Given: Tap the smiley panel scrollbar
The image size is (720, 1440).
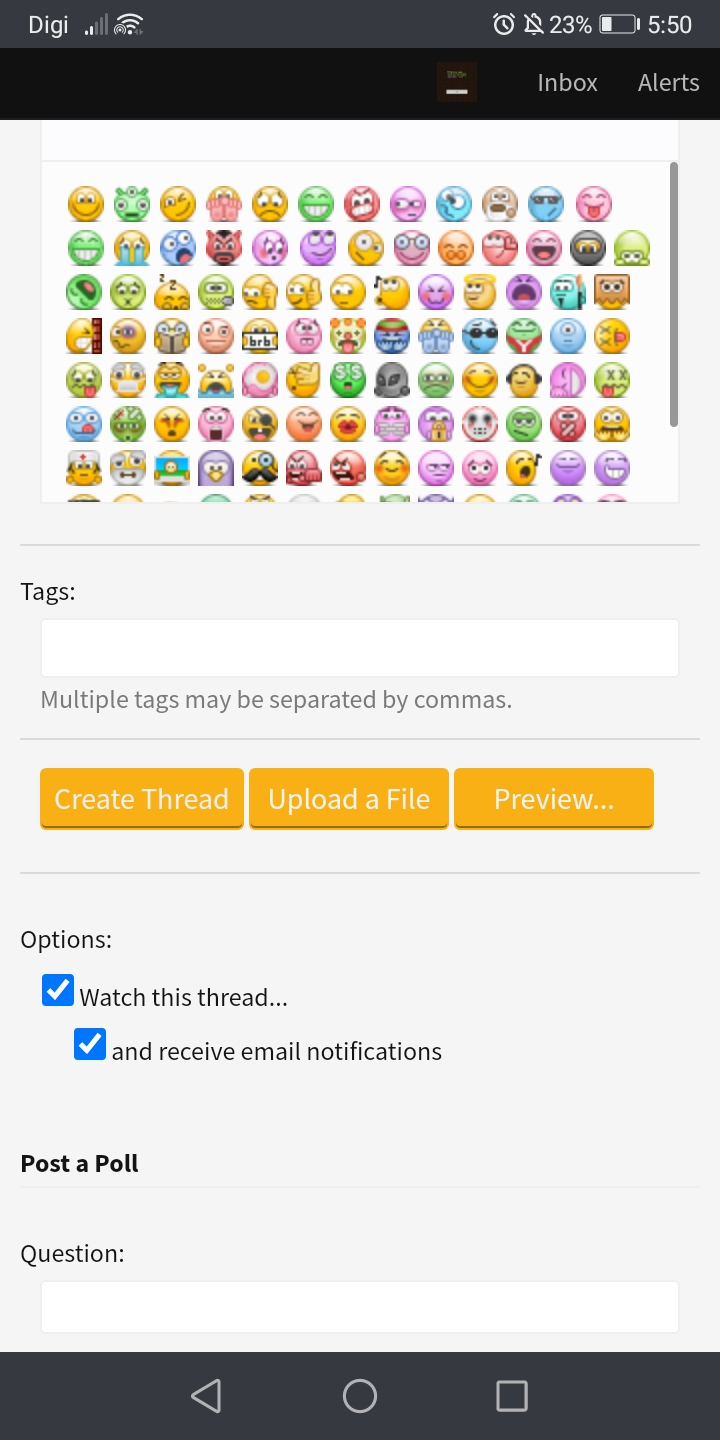Looking at the screenshot, I should coord(674,294).
